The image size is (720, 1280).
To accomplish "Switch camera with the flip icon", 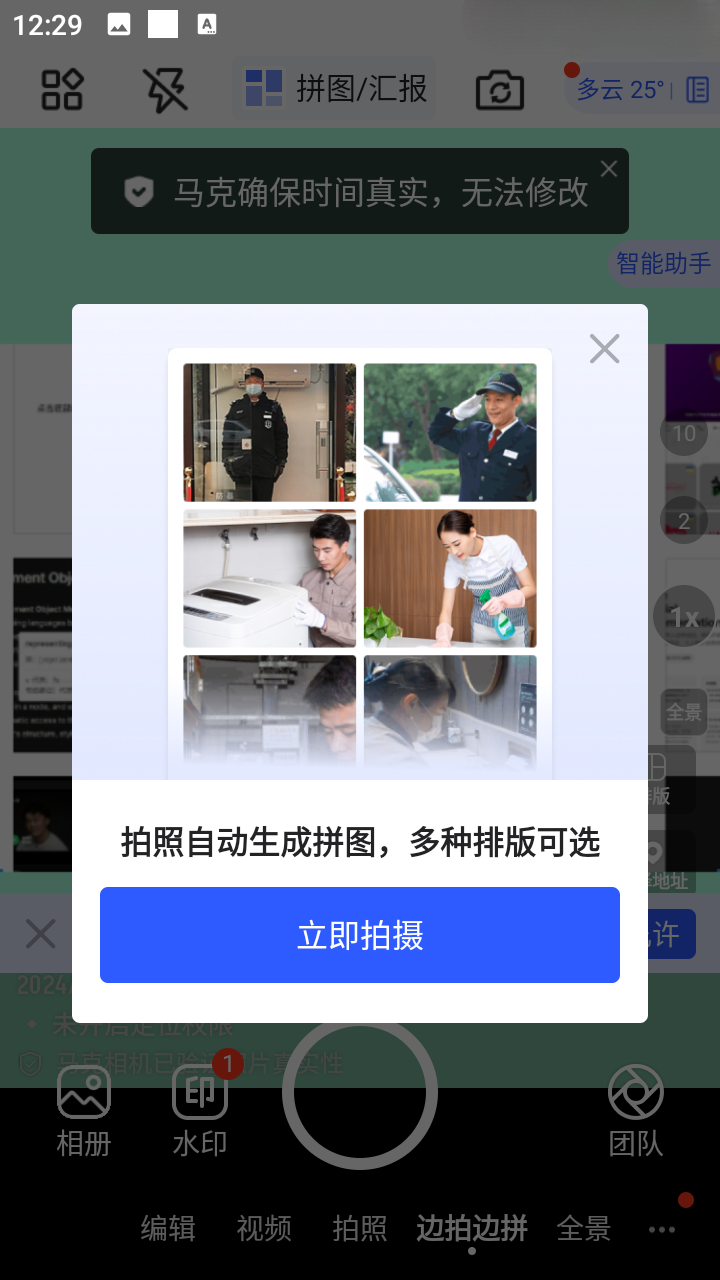I will tap(499, 90).
